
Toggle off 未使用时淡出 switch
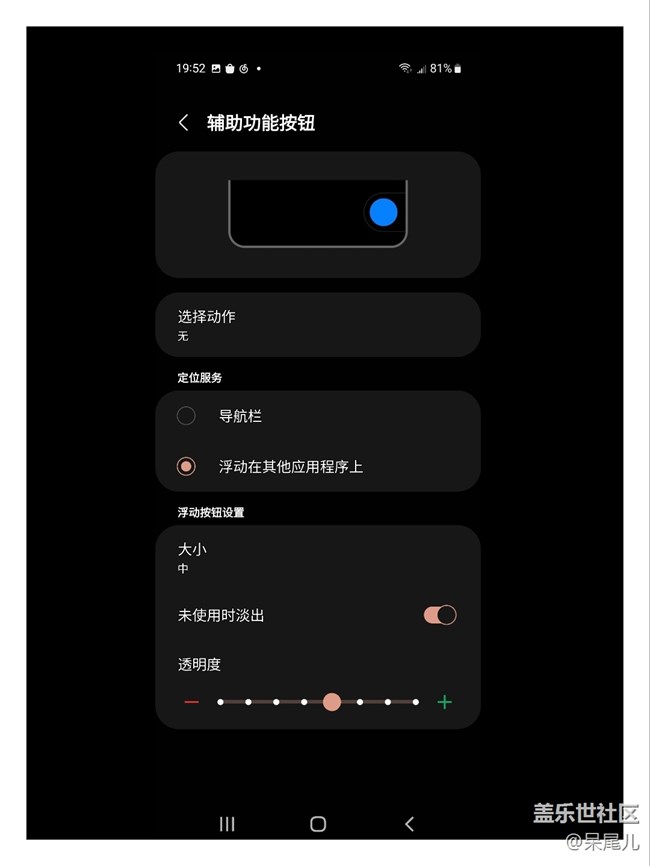click(440, 615)
